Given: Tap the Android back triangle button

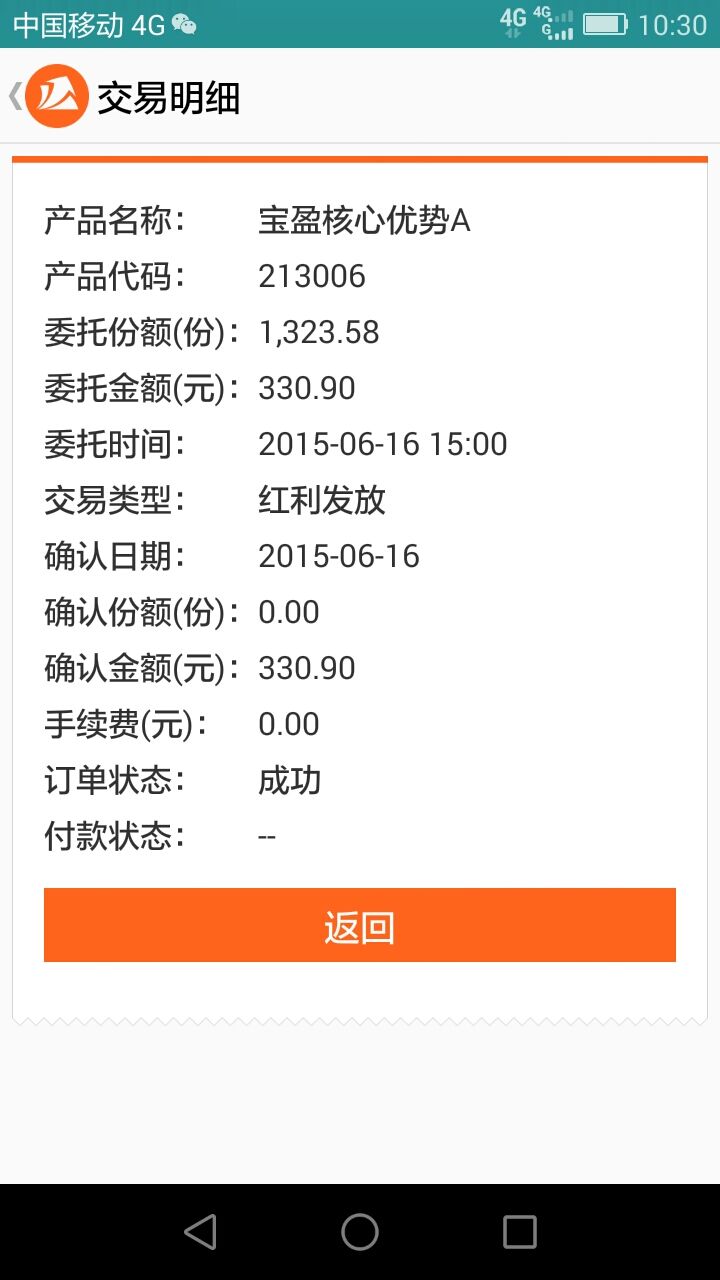Looking at the screenshot, I should tap(201, 1232).
